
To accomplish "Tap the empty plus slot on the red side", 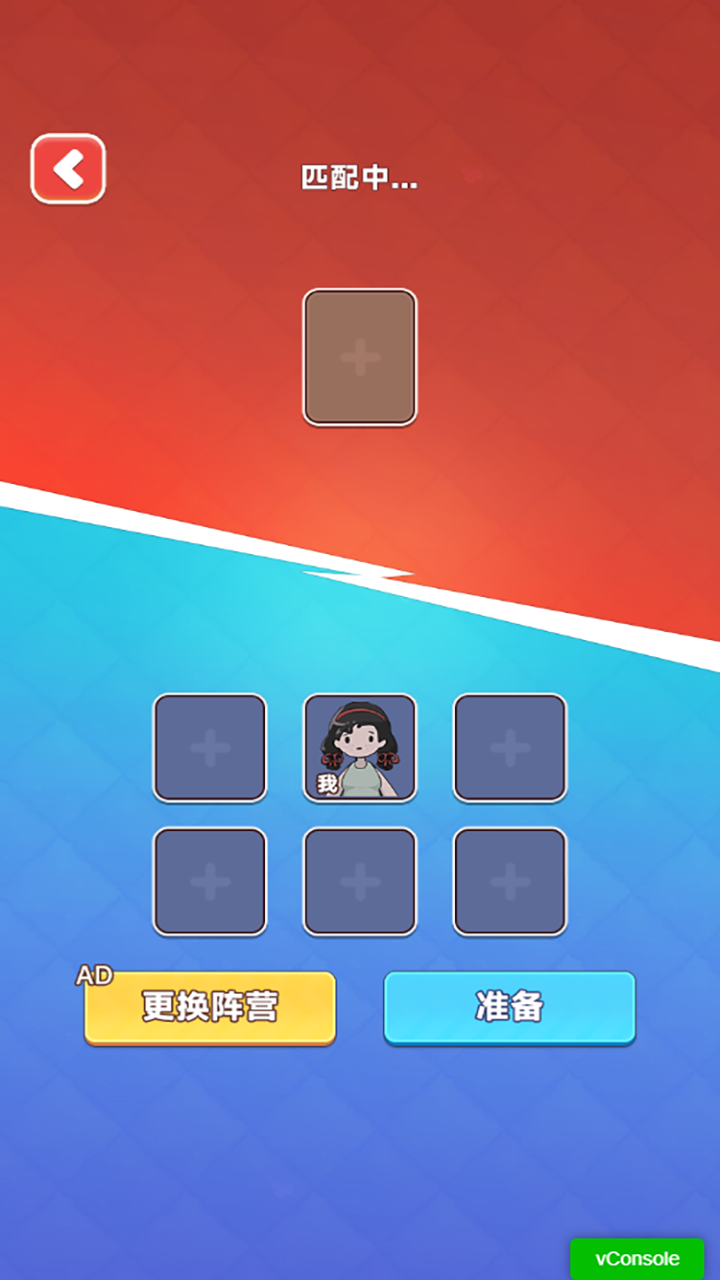I will [x=360, y=357].
